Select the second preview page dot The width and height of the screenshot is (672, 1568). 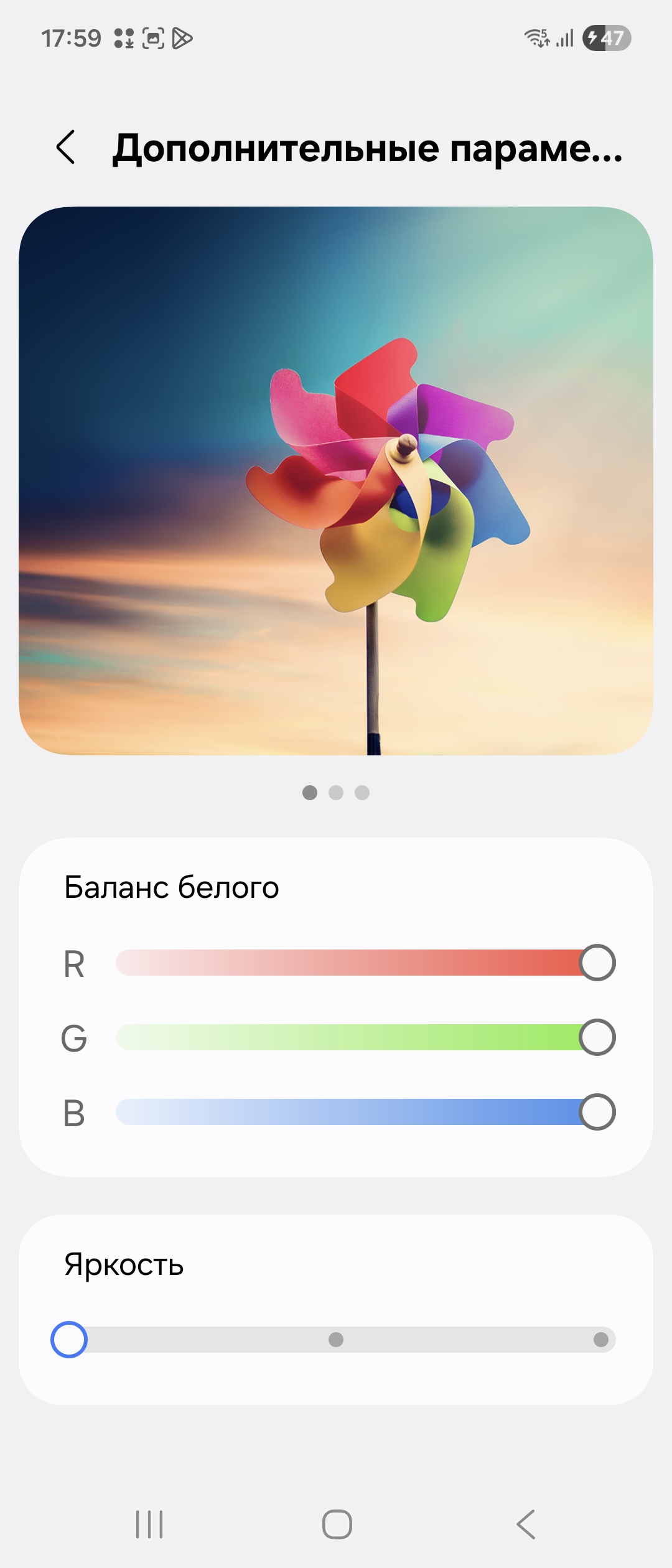[336, 793]
